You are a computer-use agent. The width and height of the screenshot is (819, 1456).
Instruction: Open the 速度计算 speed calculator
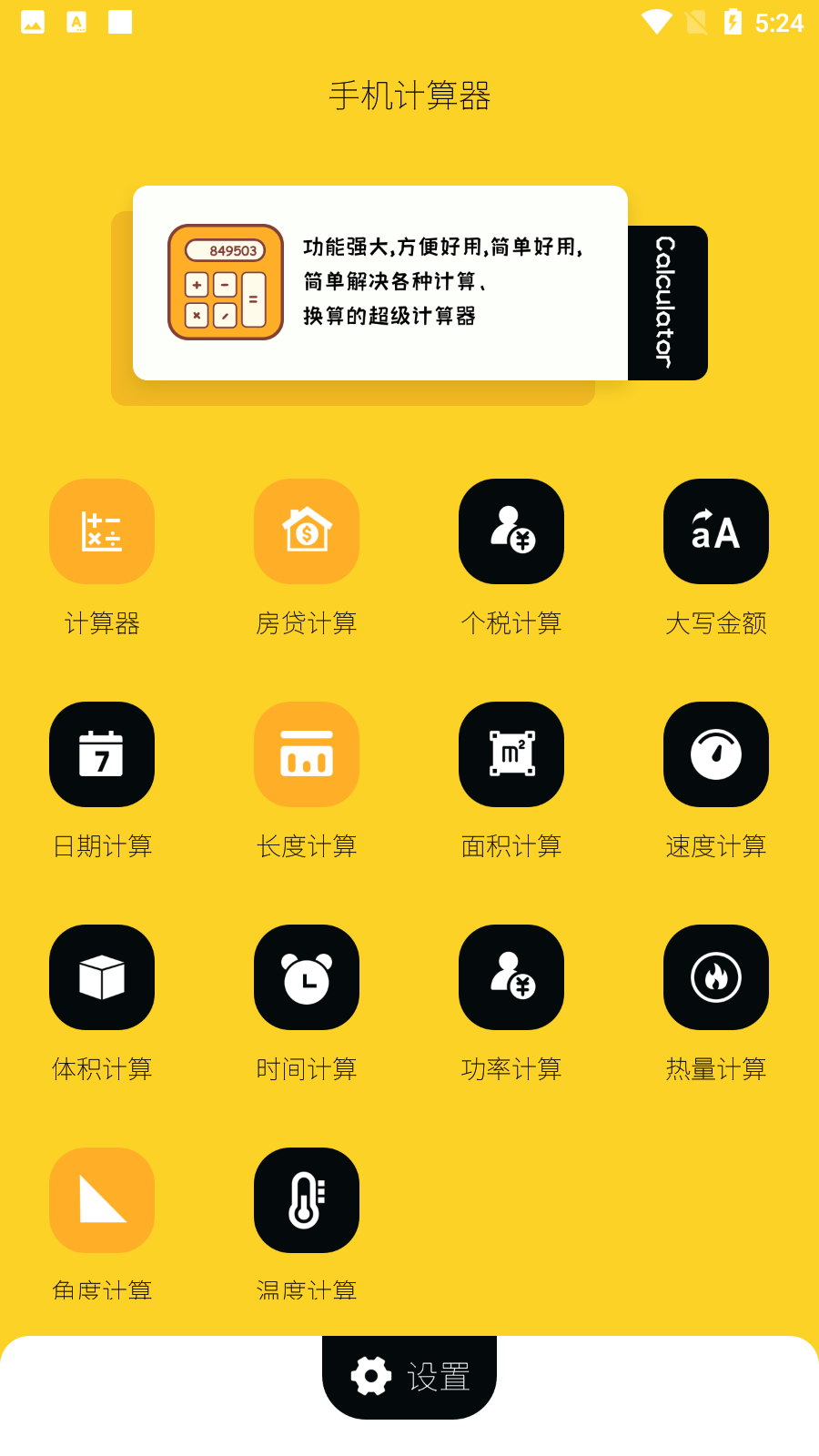tap(715, 754)
